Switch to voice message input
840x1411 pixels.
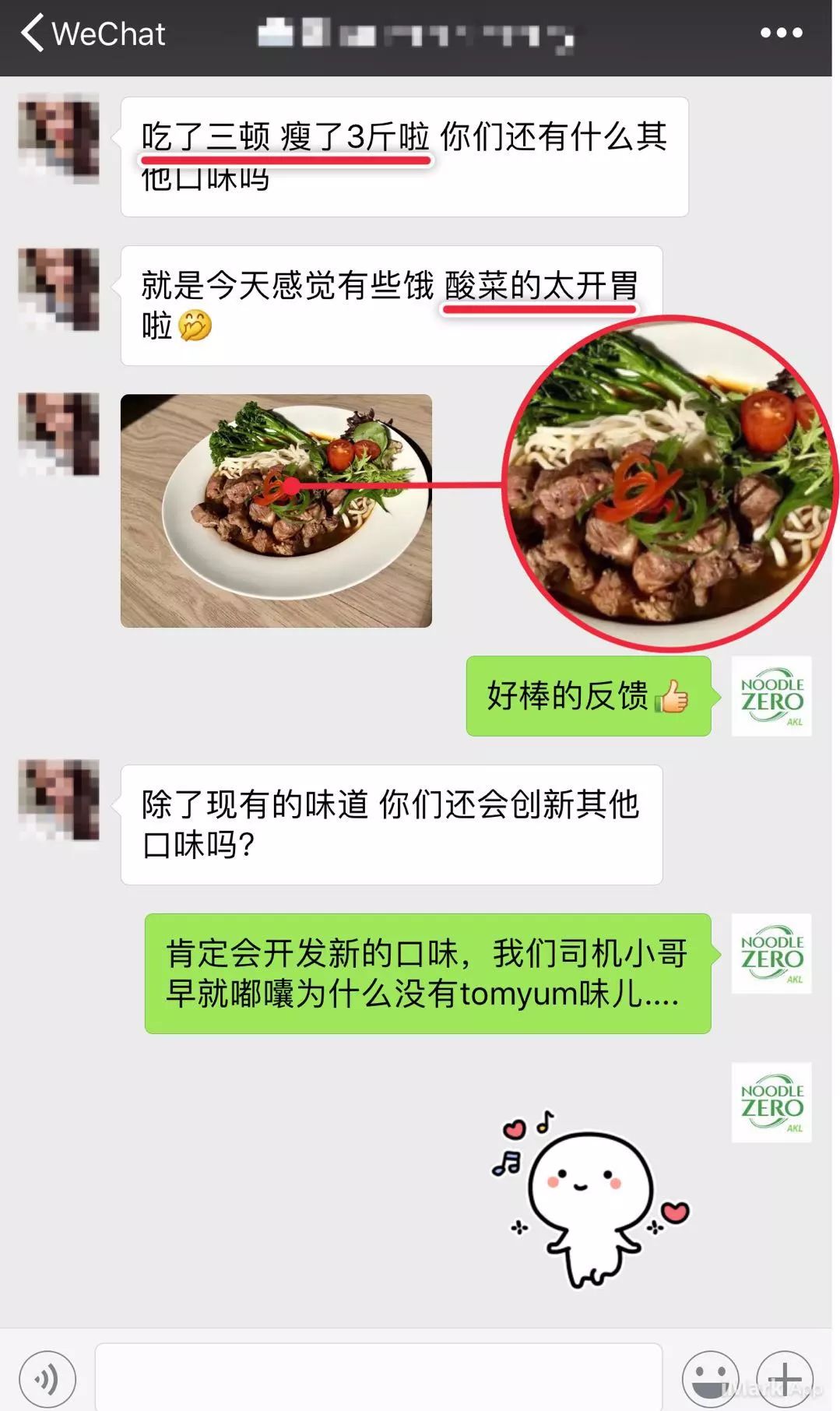47,1378
